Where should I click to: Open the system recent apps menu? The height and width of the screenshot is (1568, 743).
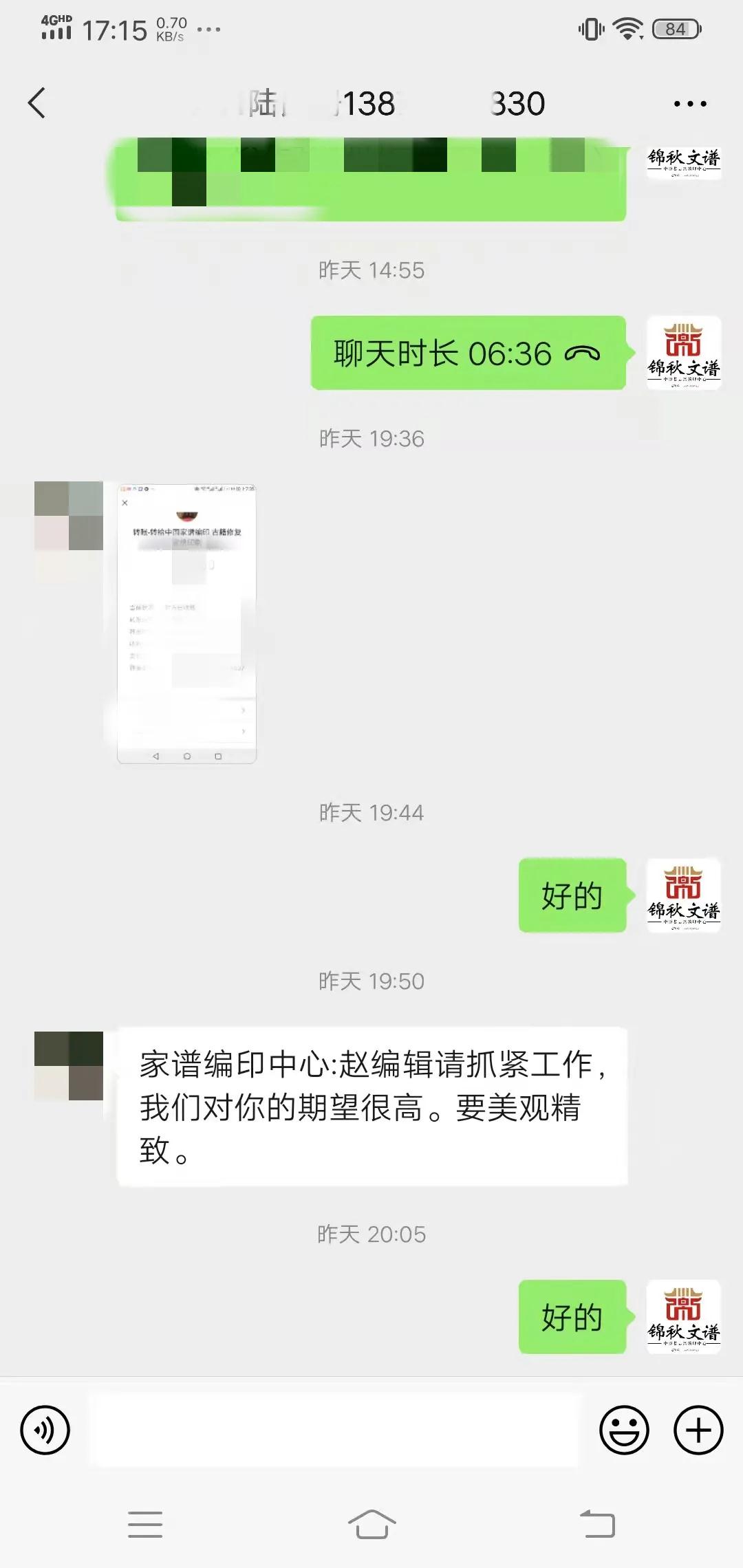coord(145,1524)
